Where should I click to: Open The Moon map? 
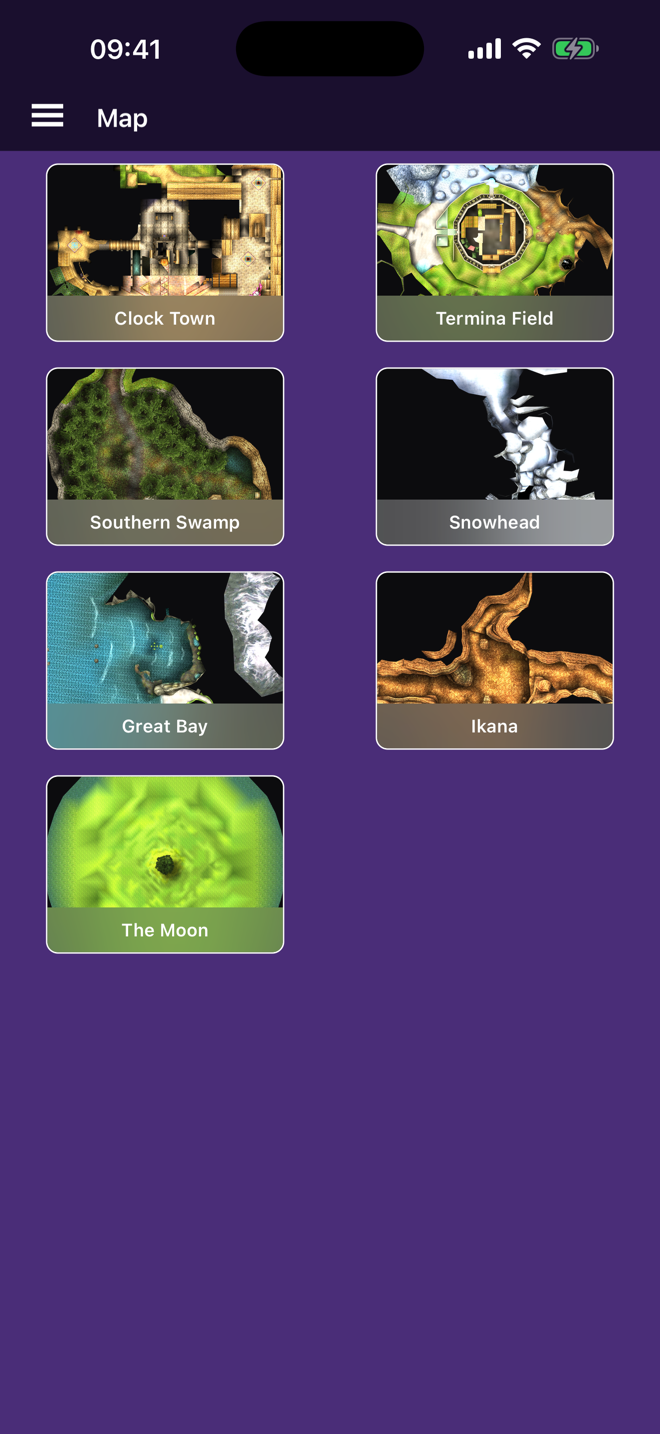(x=165, y=865)
